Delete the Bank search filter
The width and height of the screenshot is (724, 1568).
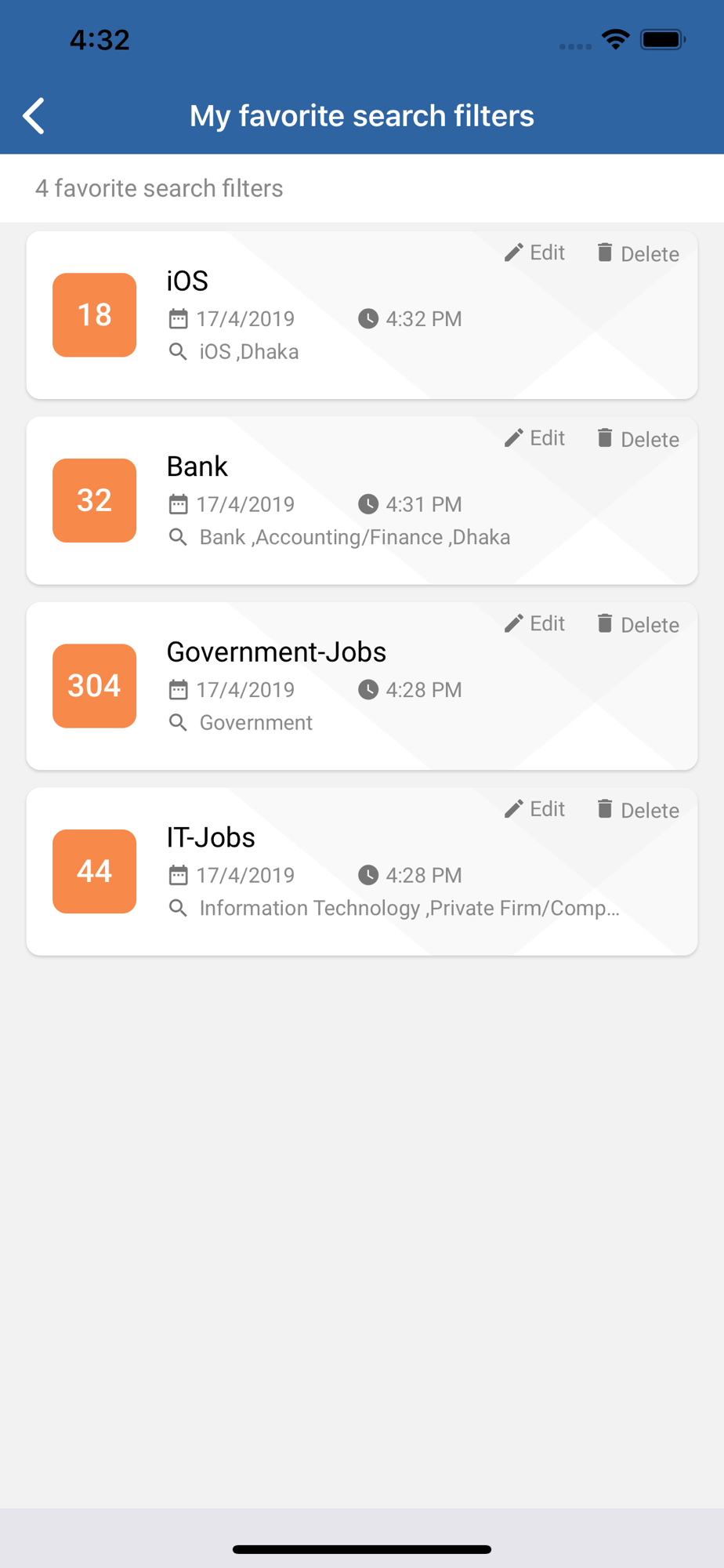(638, 438)
